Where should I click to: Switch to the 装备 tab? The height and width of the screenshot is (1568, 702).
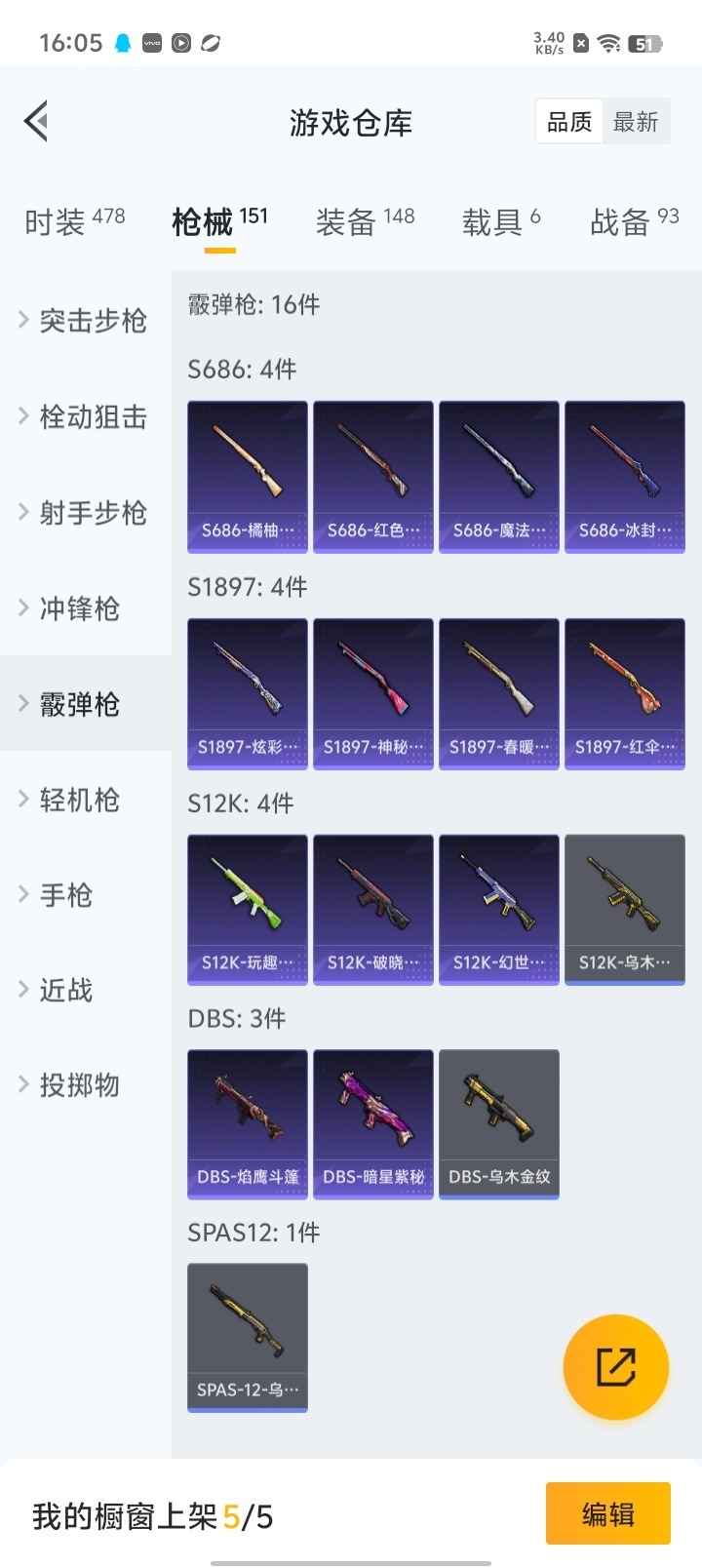point(365,221)
